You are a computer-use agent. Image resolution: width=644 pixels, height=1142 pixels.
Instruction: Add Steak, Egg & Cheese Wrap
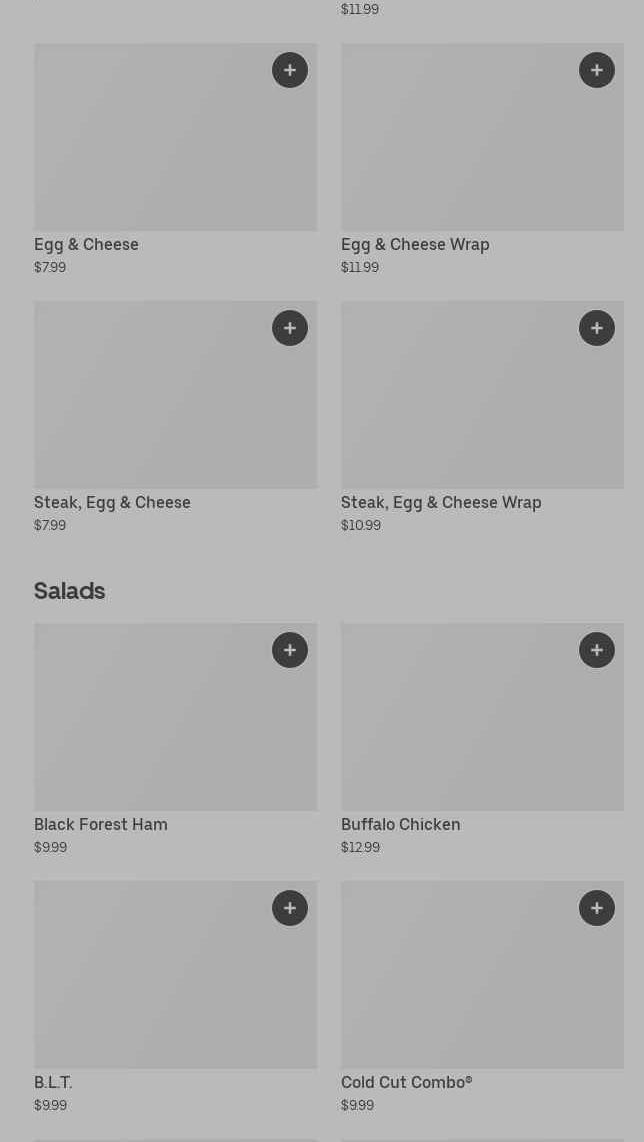pos(597,328)
